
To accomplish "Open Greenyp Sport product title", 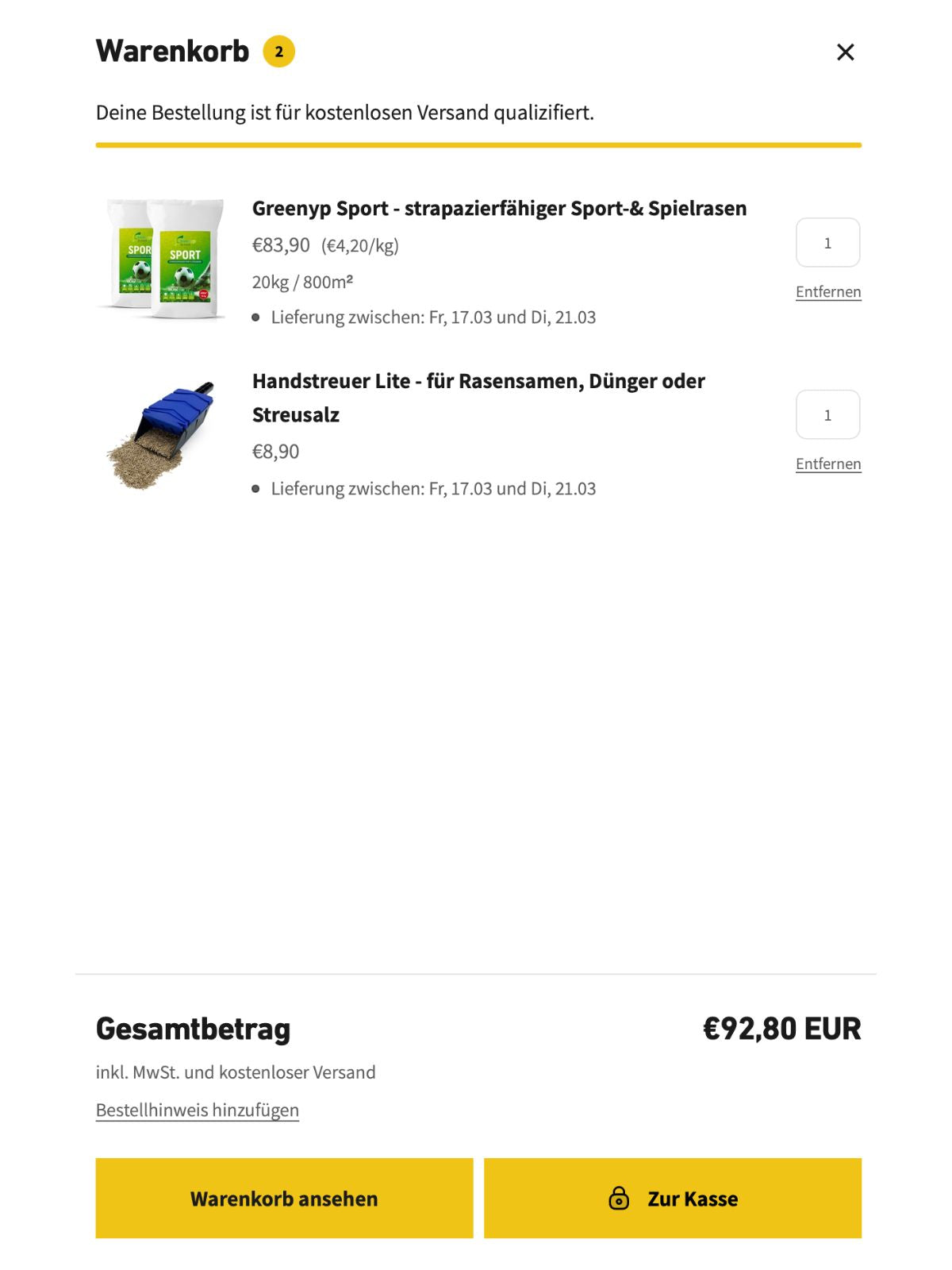I will point(499,209).
